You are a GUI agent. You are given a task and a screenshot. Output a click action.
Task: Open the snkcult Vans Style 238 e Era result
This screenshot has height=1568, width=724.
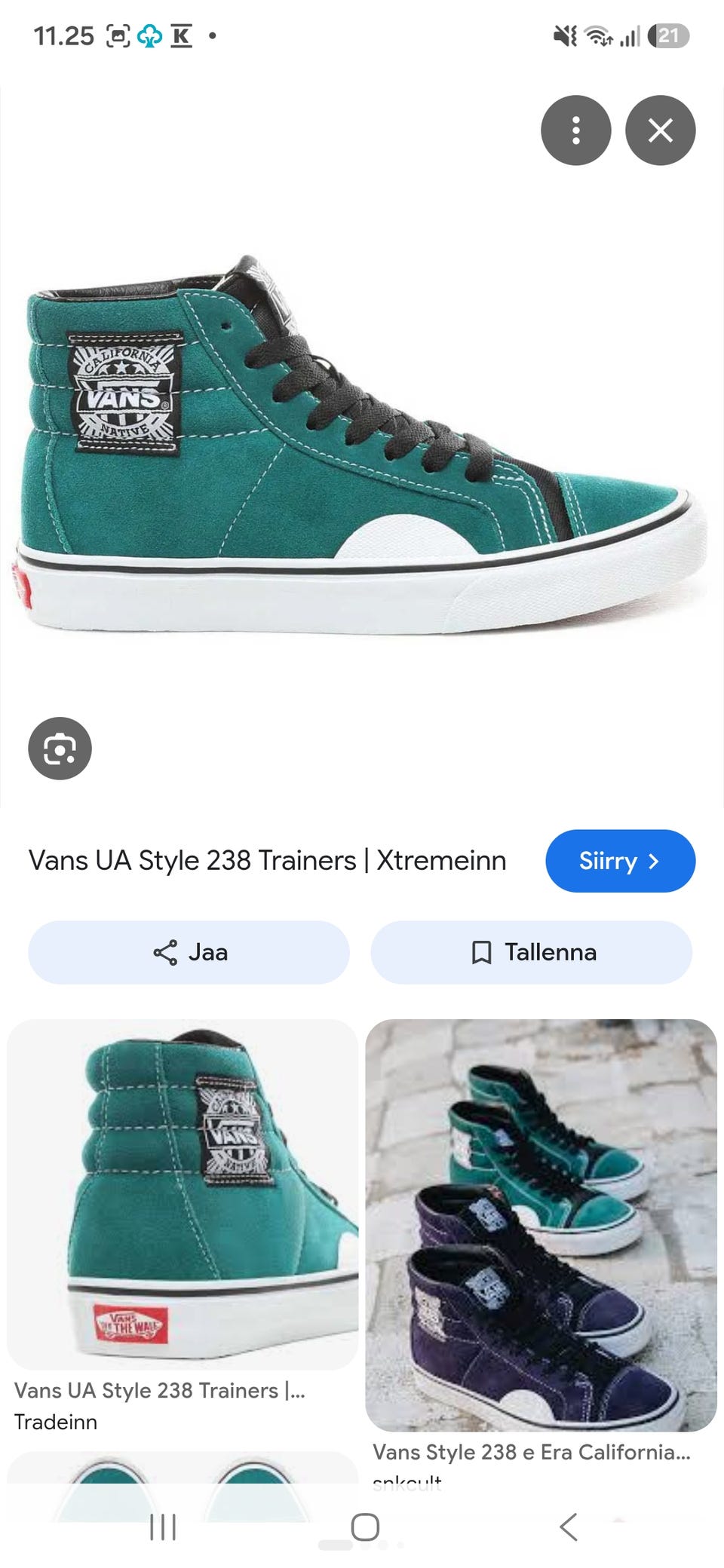pyautogui.click(x=541, y=1251)
